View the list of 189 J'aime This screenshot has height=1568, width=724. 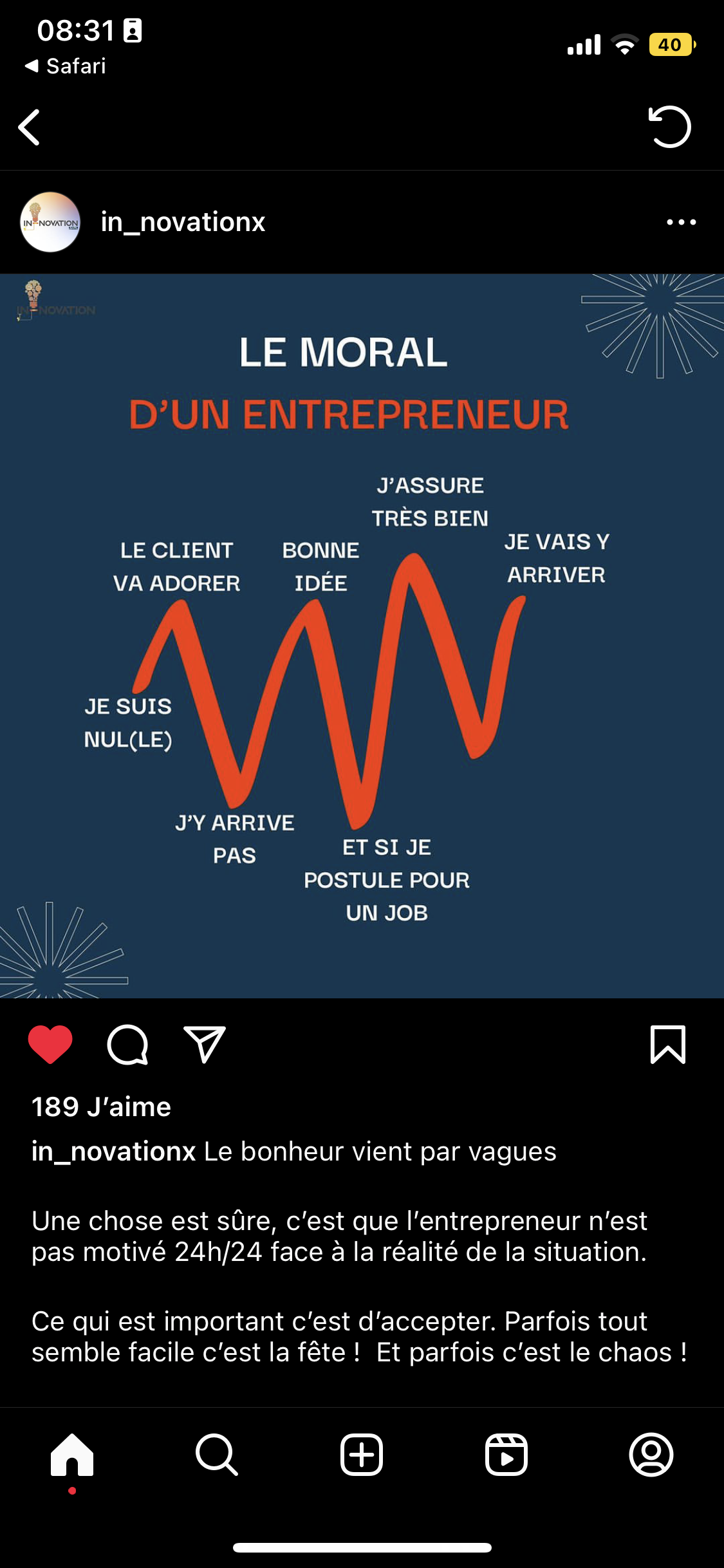(101, 1107)
